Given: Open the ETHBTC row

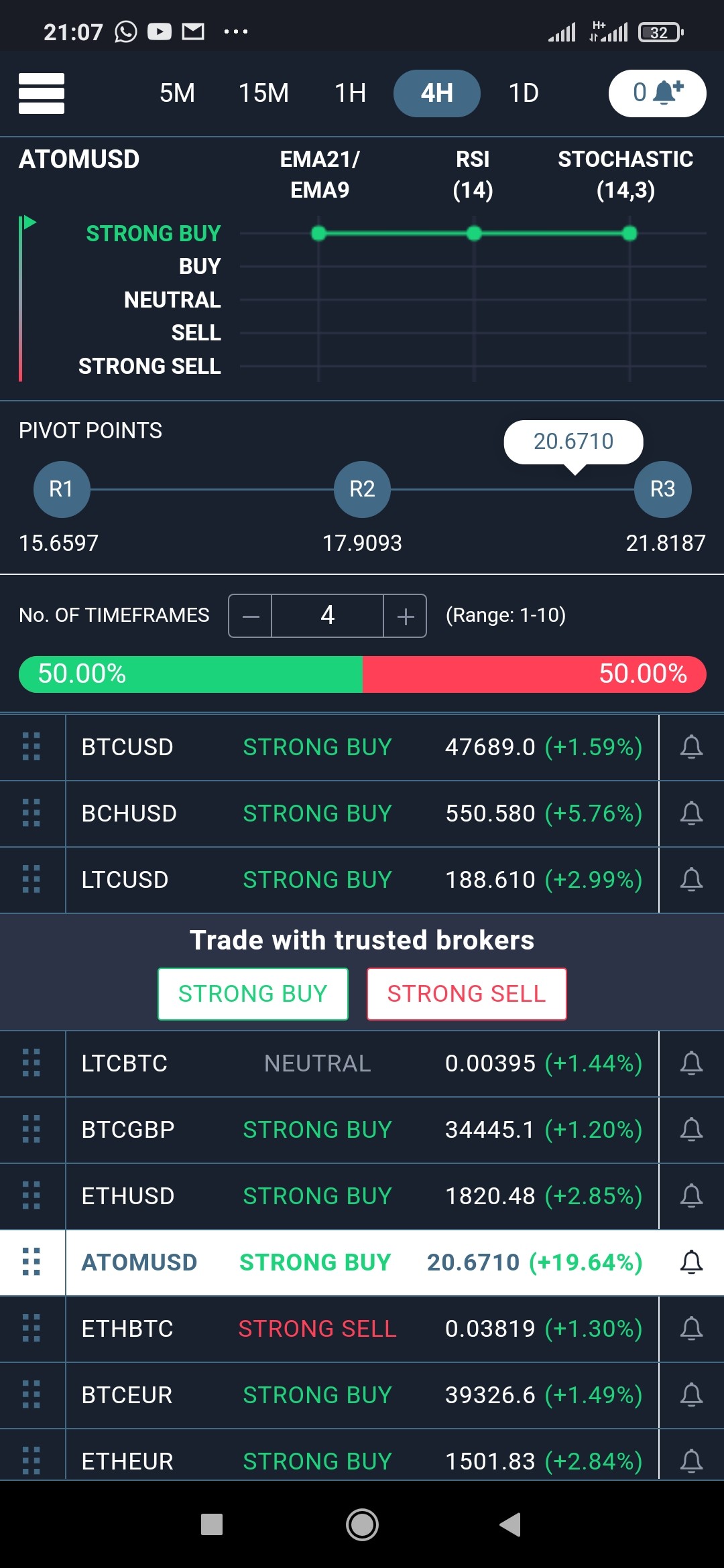Looking at the screenshot, I should 362,1329.
